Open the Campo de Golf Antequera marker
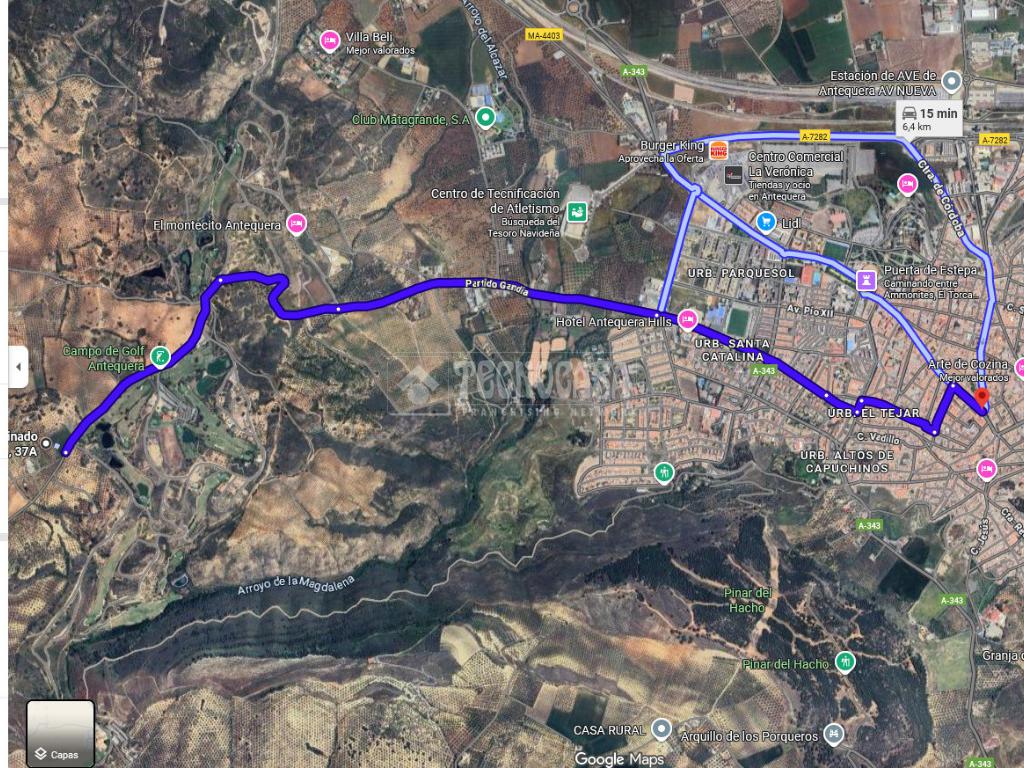Image resolution: width=1024 pixels, height=768 pixels. 159,356
